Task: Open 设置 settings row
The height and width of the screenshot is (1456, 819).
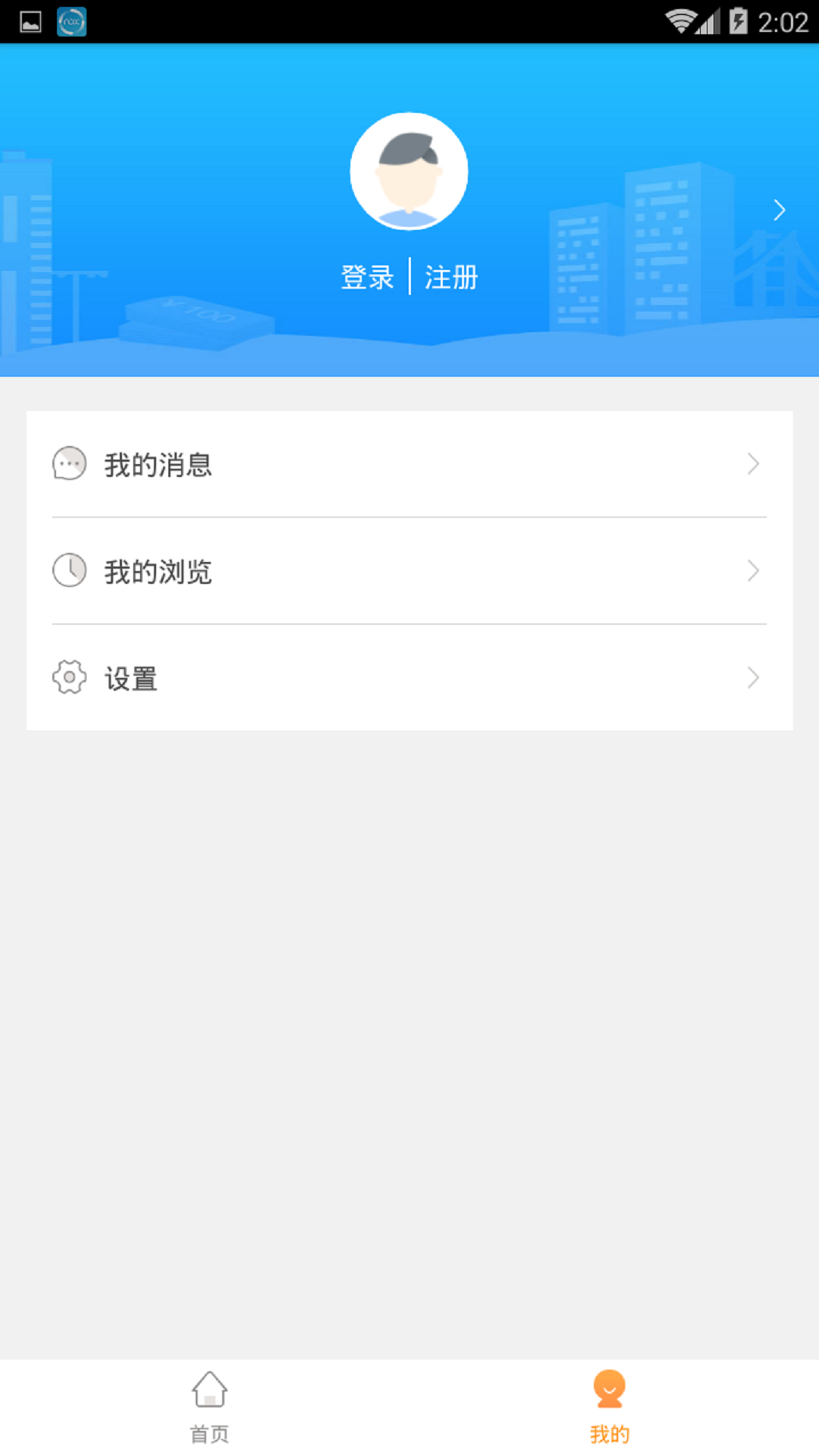Action: (x=409, y=678)
